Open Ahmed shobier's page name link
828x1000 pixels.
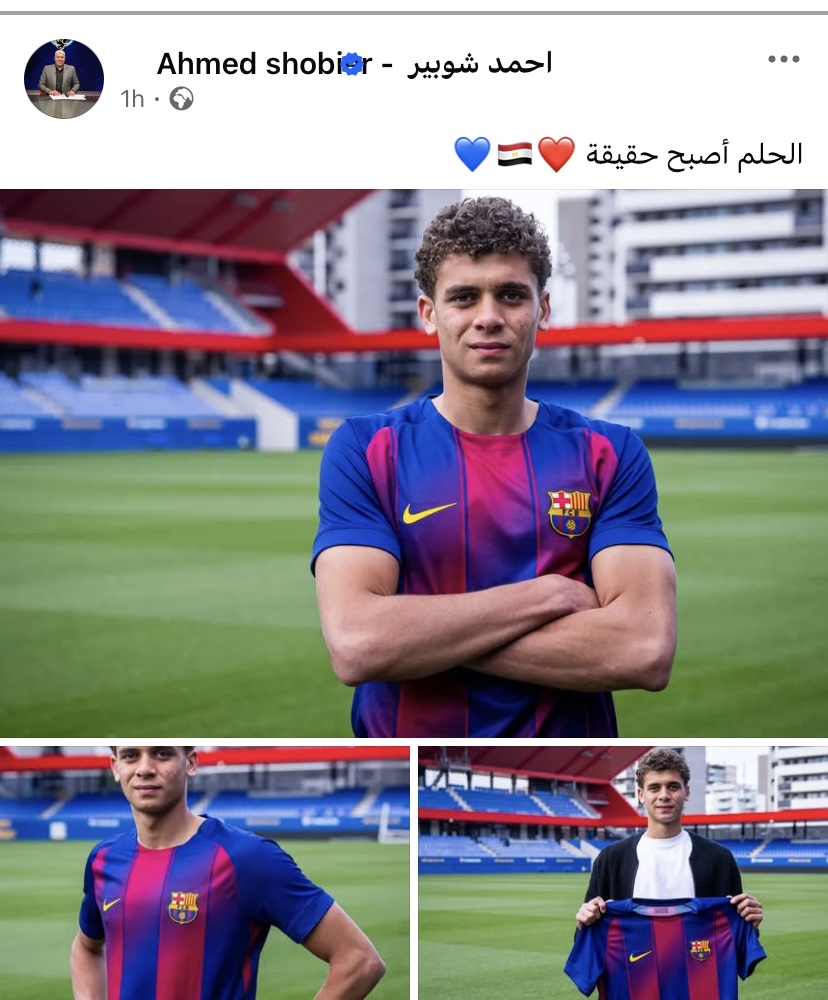click(x=354, y=64)
